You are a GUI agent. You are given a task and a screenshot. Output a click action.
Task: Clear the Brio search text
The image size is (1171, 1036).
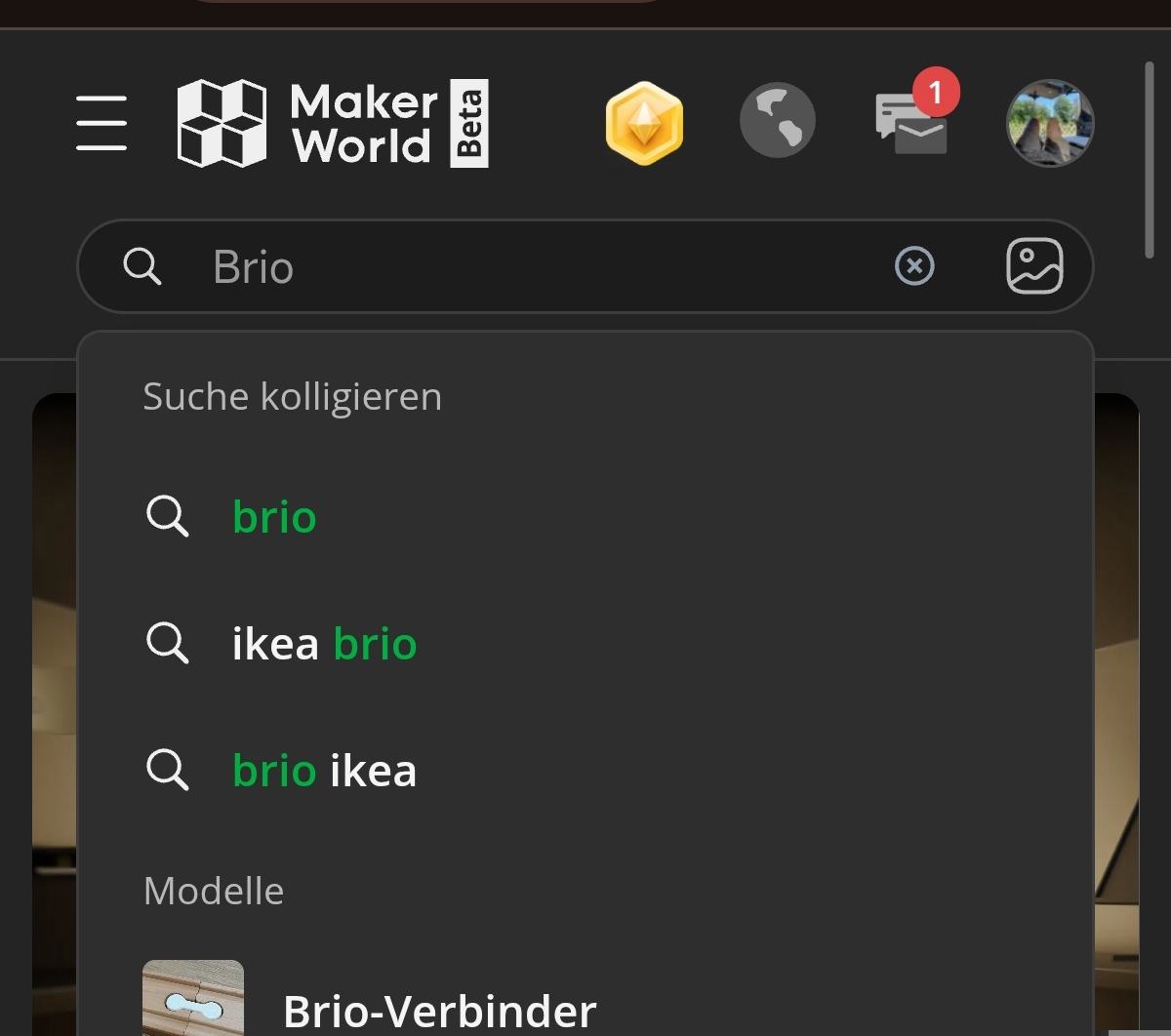(x=914, y=266)
